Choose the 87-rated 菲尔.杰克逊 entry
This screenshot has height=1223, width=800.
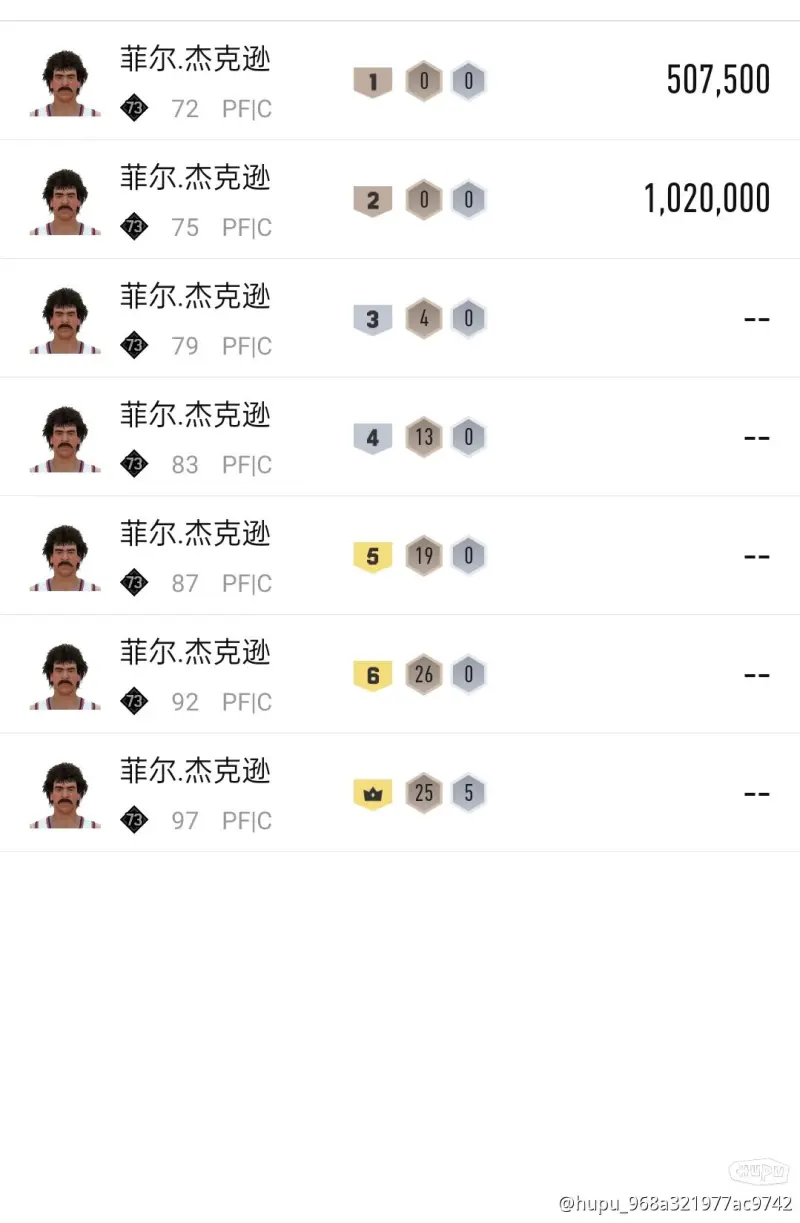coord(400,556)
